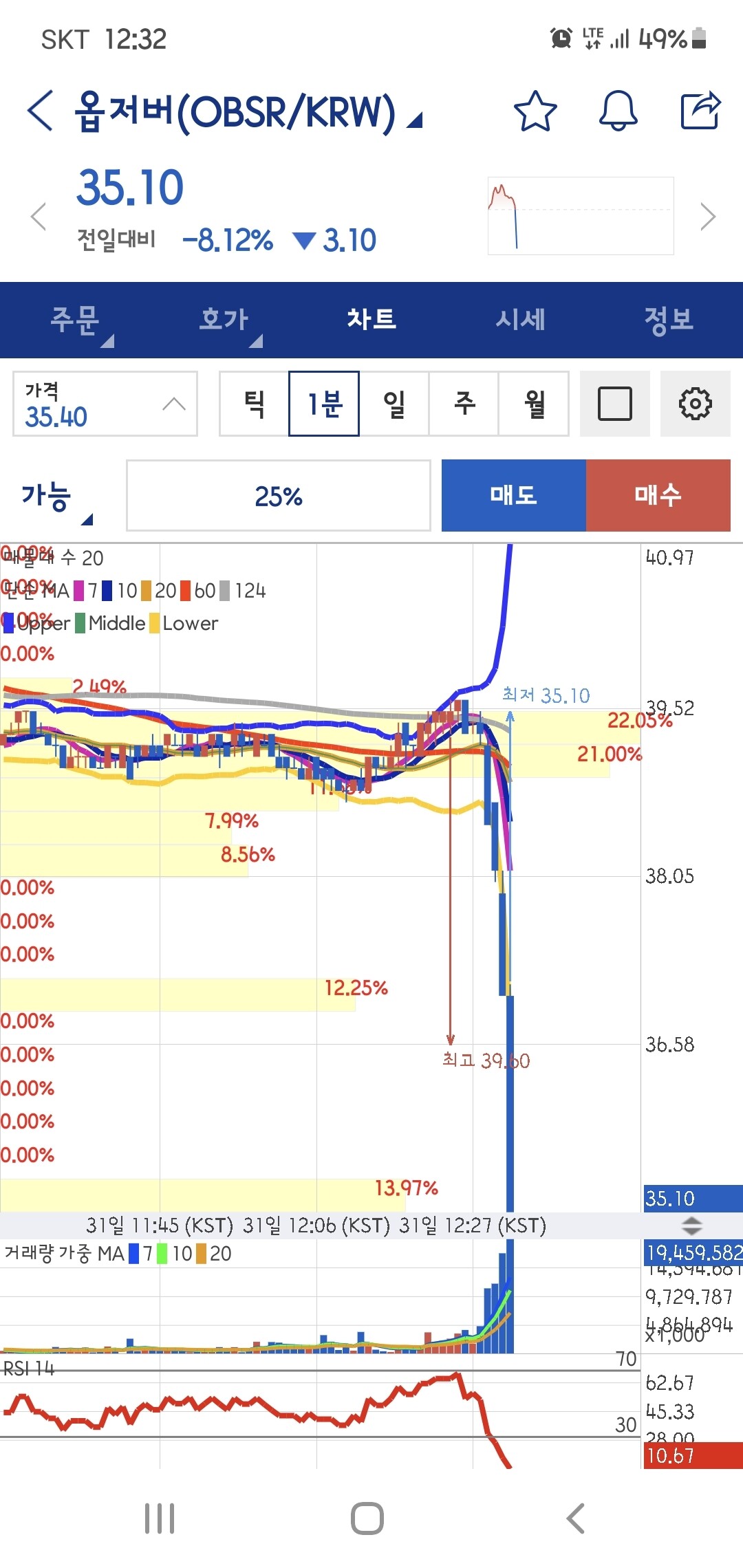This screenshot has width=743, height=1568.
Task: Toggle chart style with the square icon
Action: click(x=616, y=404)
